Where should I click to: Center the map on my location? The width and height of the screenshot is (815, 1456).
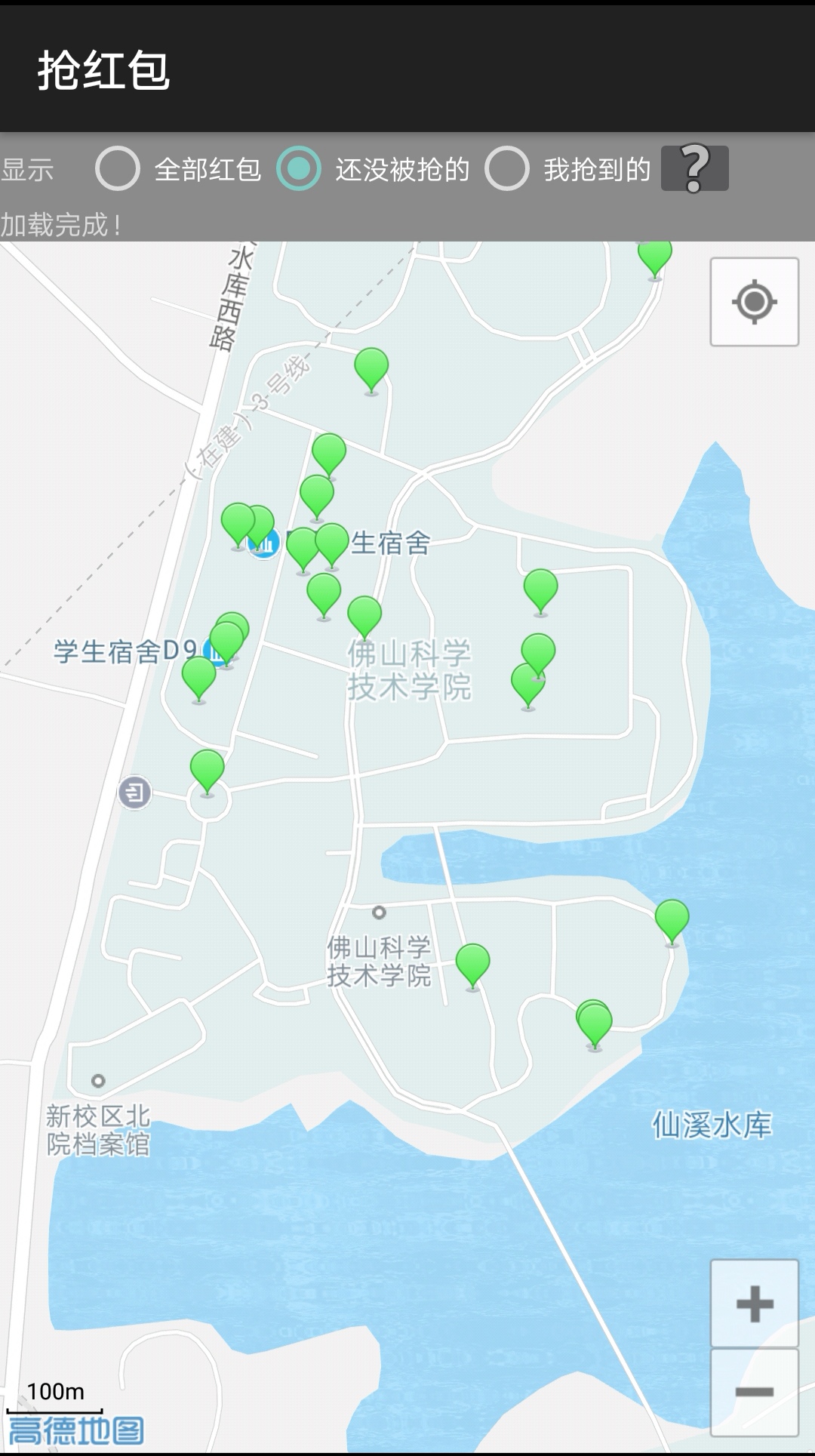click(x=754, y=302)
